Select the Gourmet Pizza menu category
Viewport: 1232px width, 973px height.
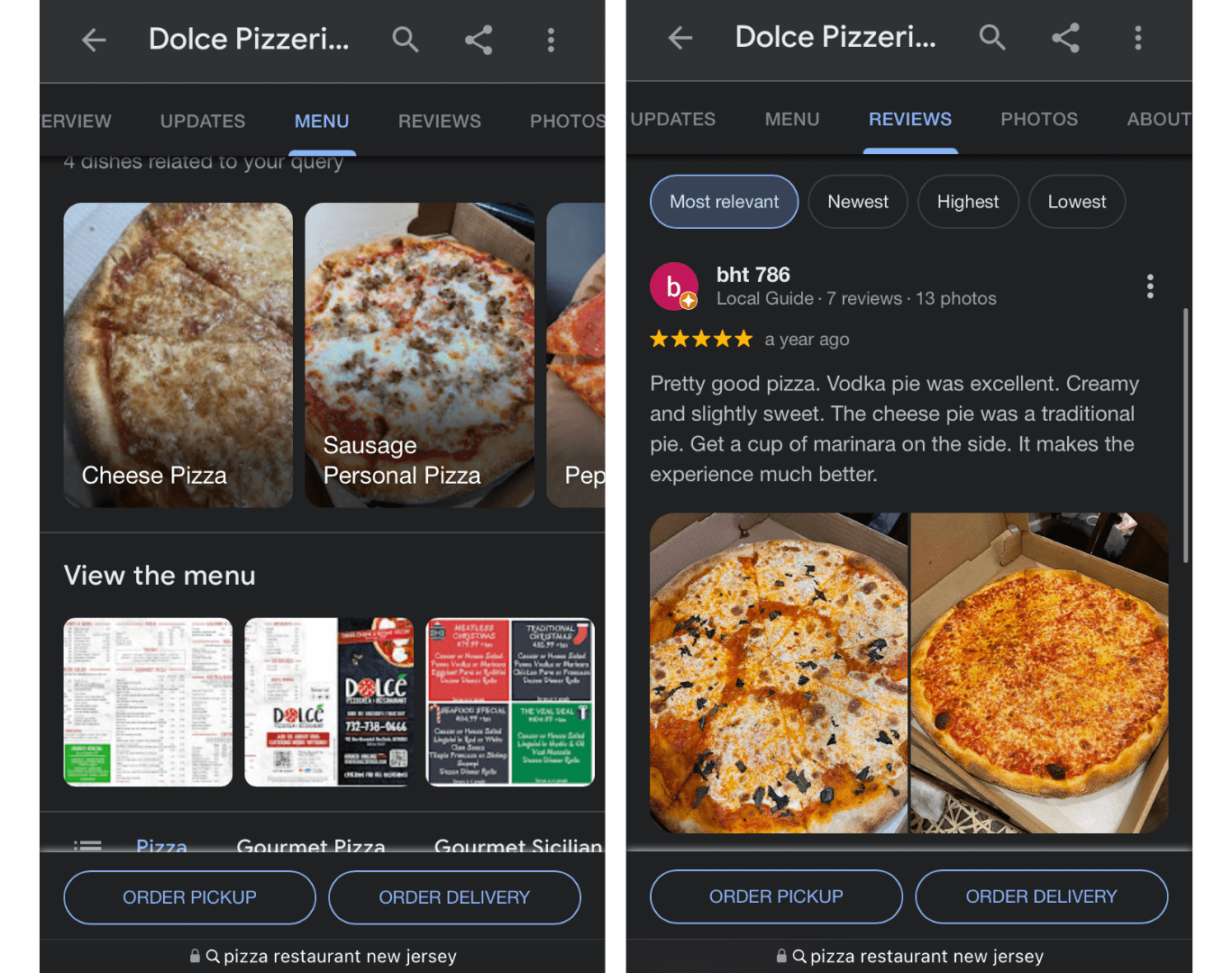click(311, 845)
